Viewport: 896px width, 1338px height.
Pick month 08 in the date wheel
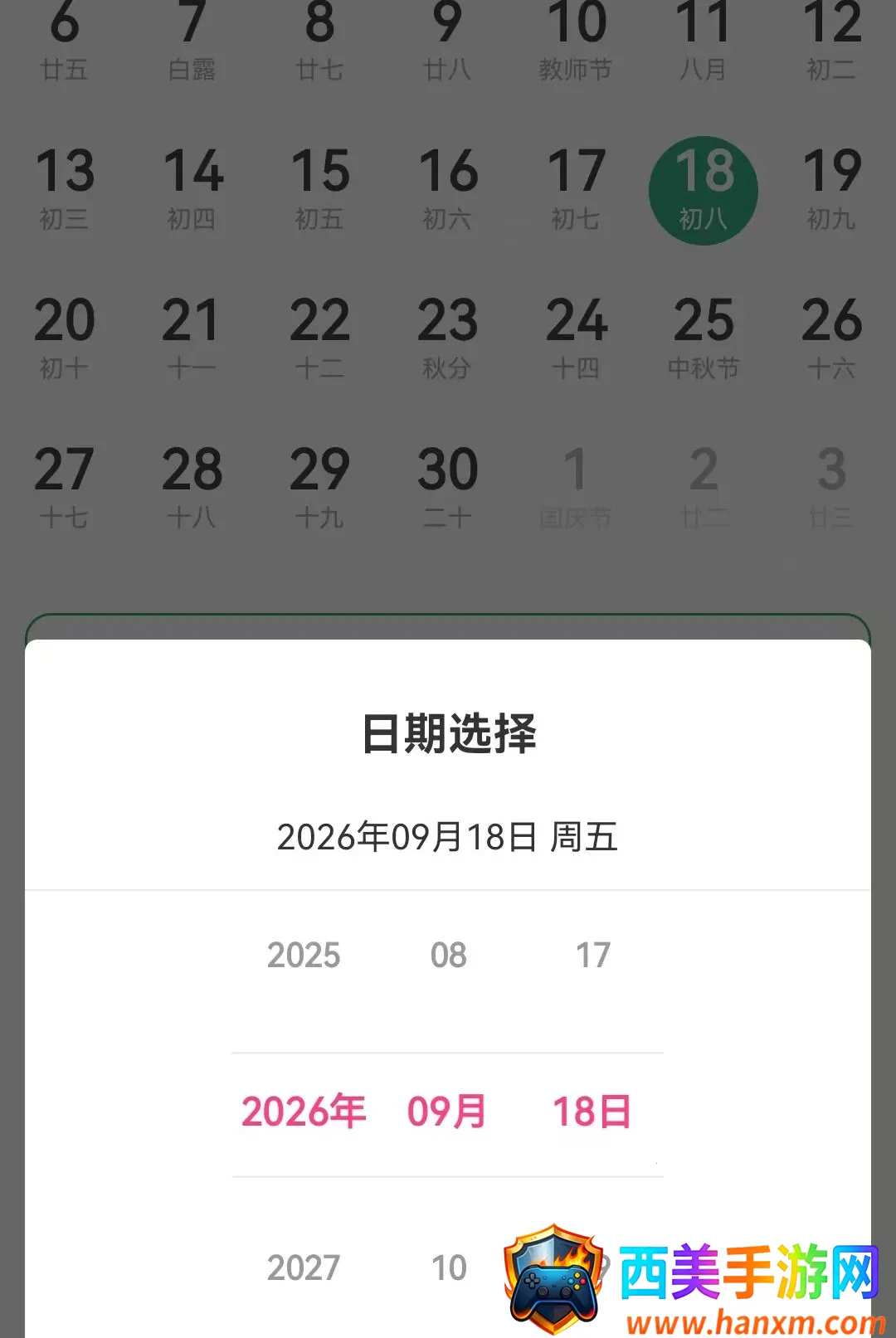448,955
